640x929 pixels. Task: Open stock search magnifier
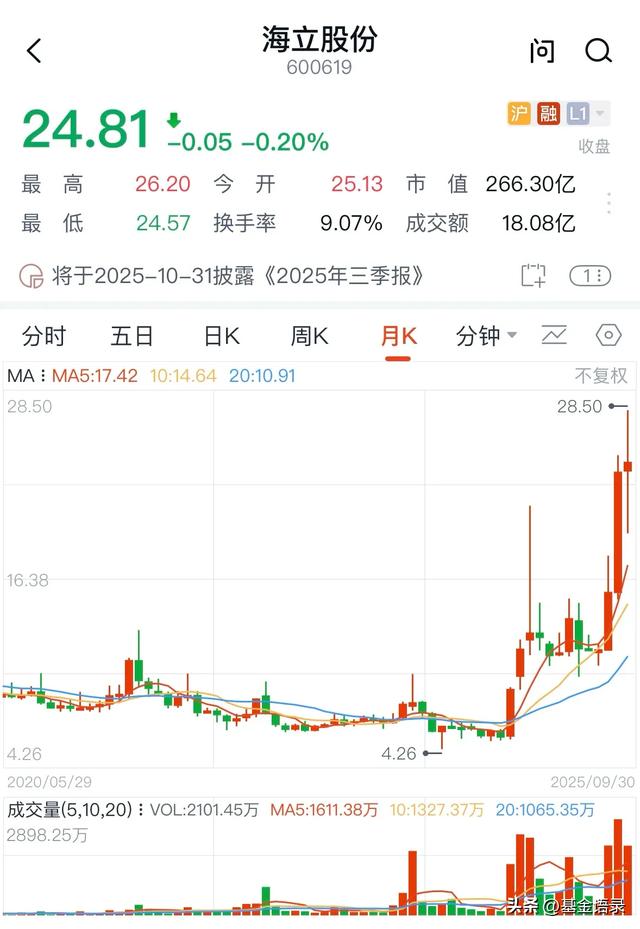click(598, 51)
